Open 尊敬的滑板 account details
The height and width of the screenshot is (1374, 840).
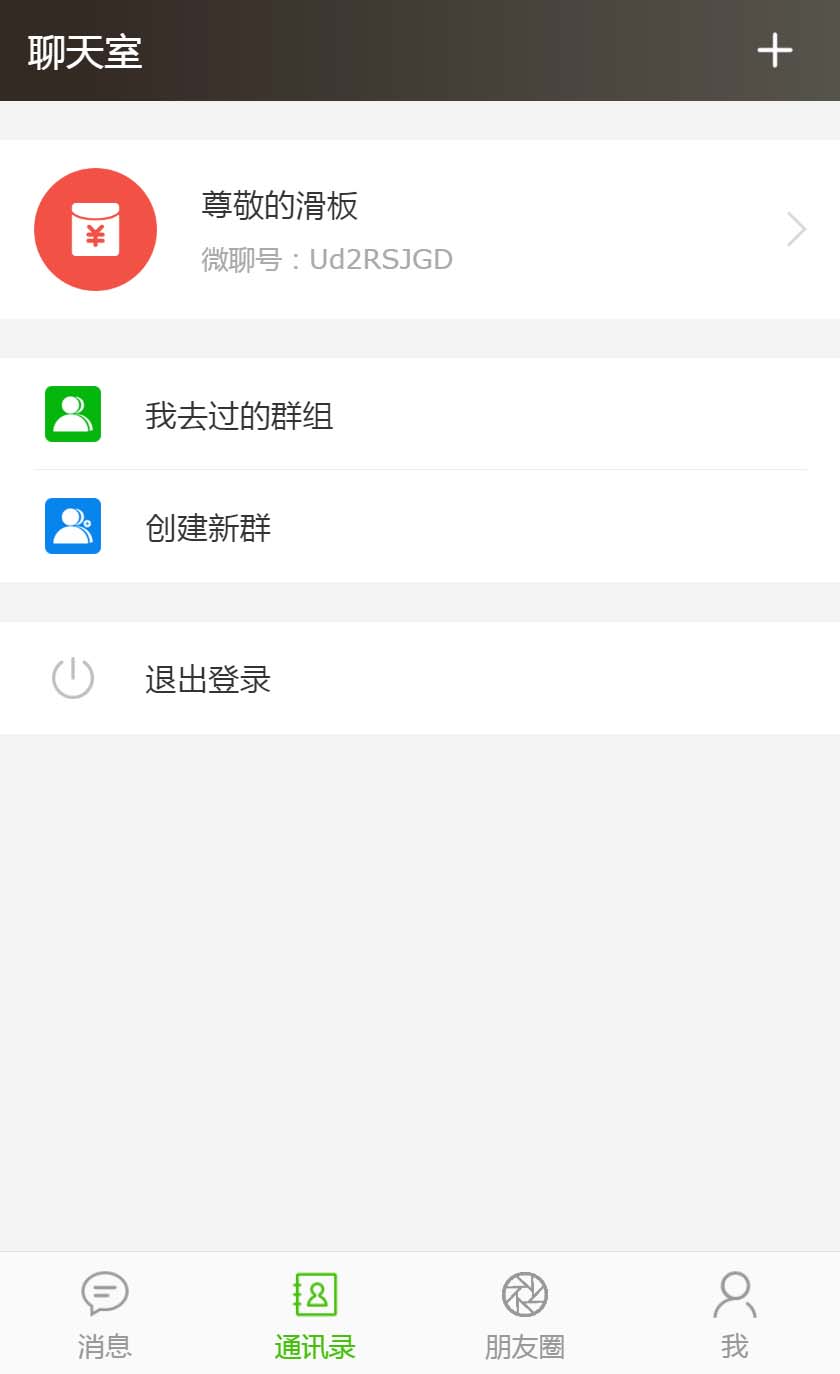coord(280,207)
